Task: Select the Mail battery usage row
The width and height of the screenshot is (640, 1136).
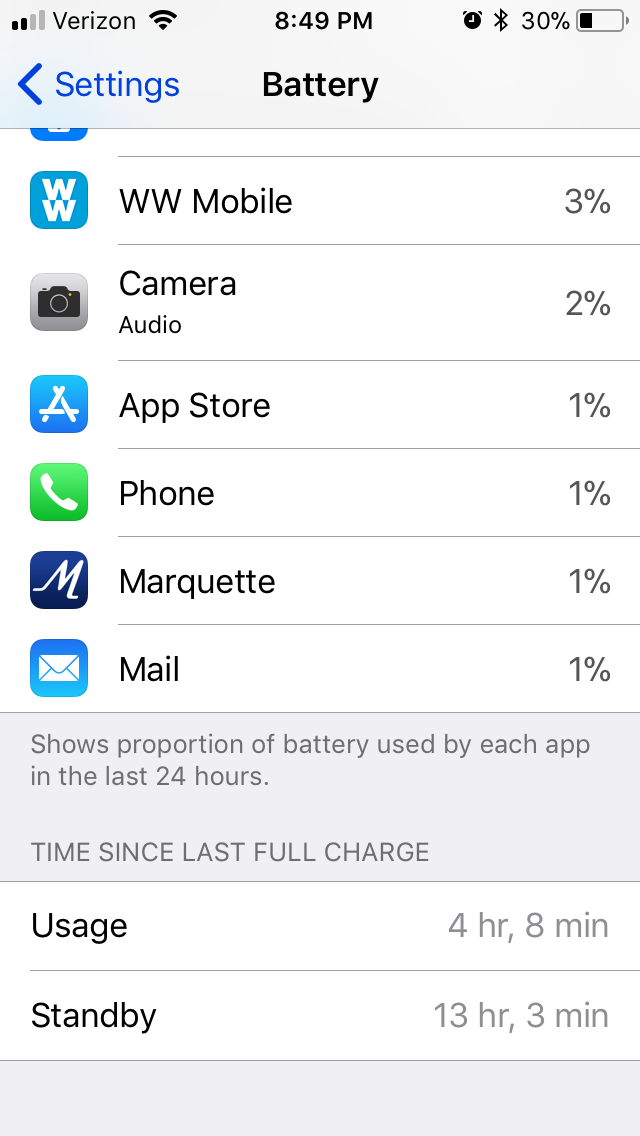Action: [320, 669]
